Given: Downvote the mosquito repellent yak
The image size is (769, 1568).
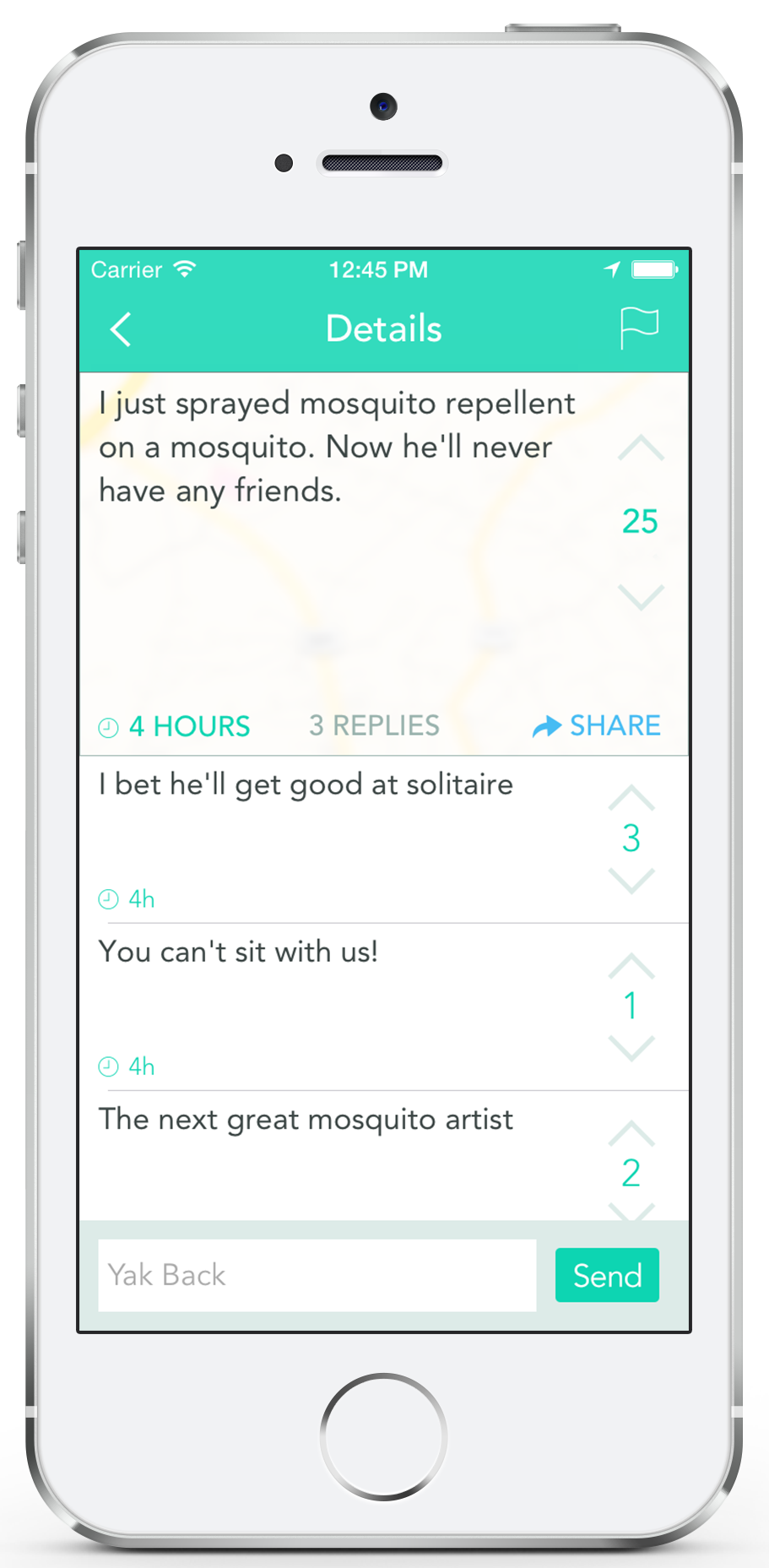Looking at the screenshot, I should click(641, 596).
